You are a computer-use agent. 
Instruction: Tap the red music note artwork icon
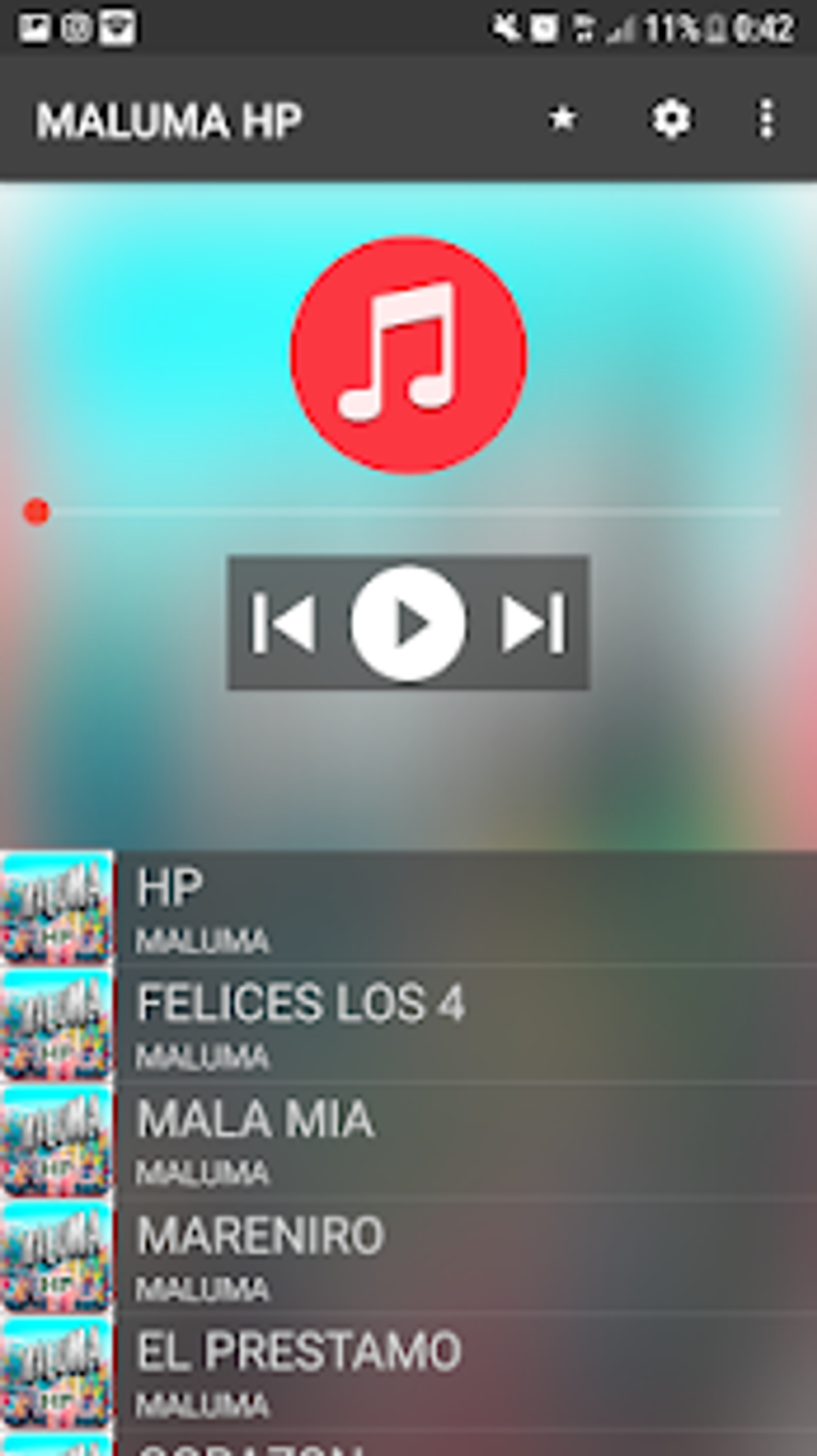(408, 353)
